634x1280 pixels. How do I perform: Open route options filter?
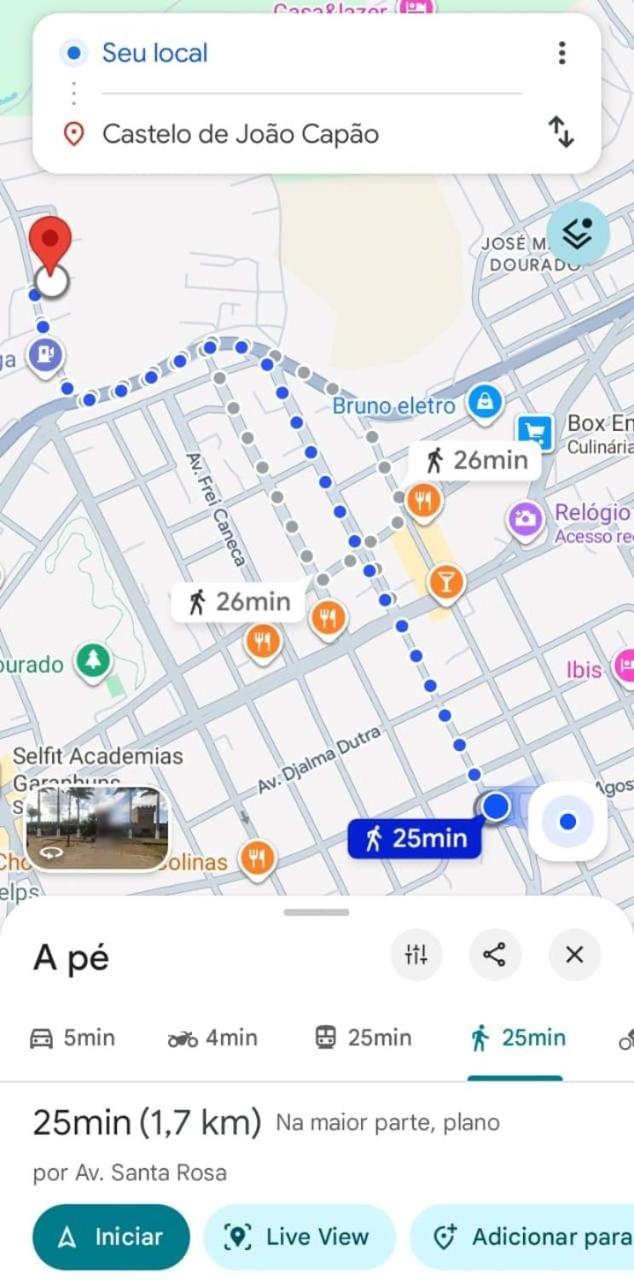click(x=416, y=955)
